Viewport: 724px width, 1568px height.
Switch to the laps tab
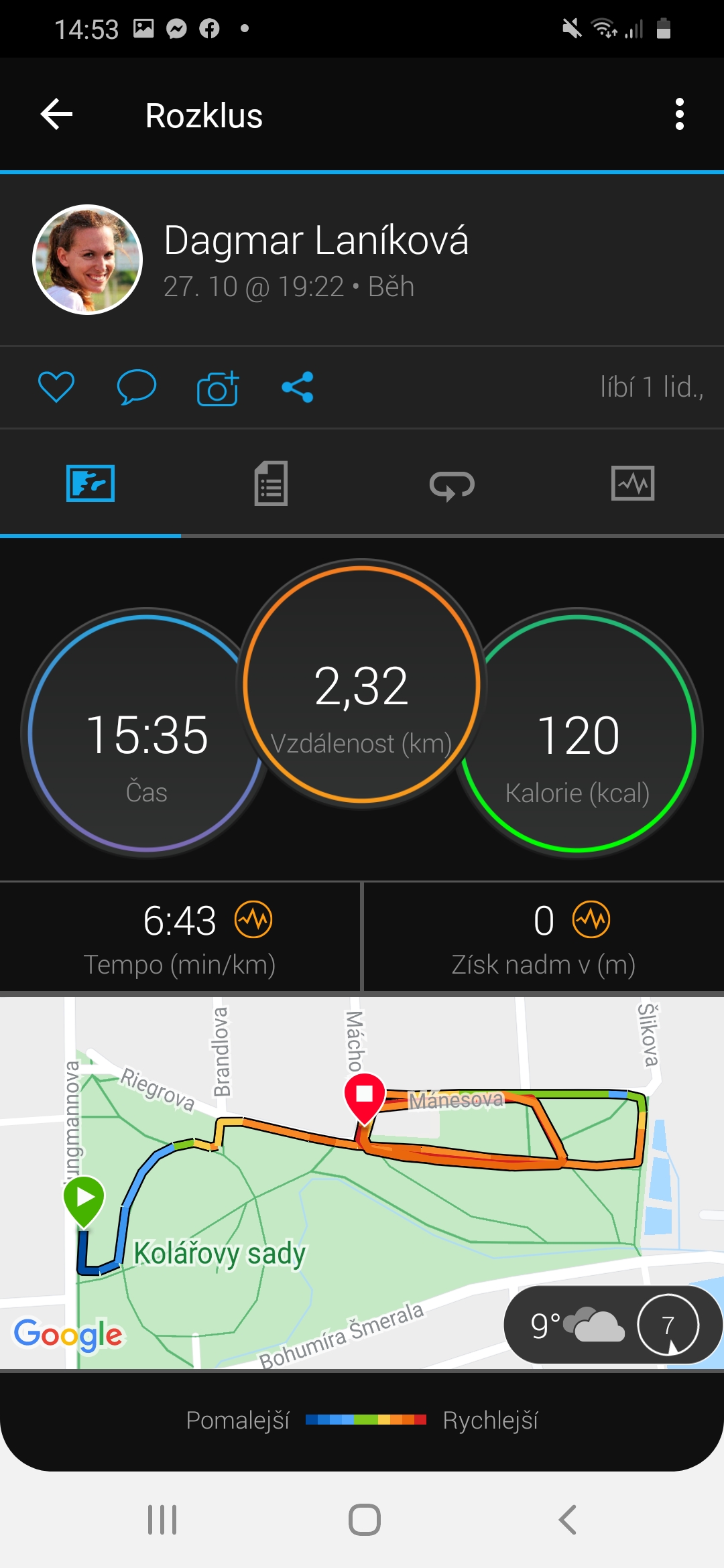[452, 484]
